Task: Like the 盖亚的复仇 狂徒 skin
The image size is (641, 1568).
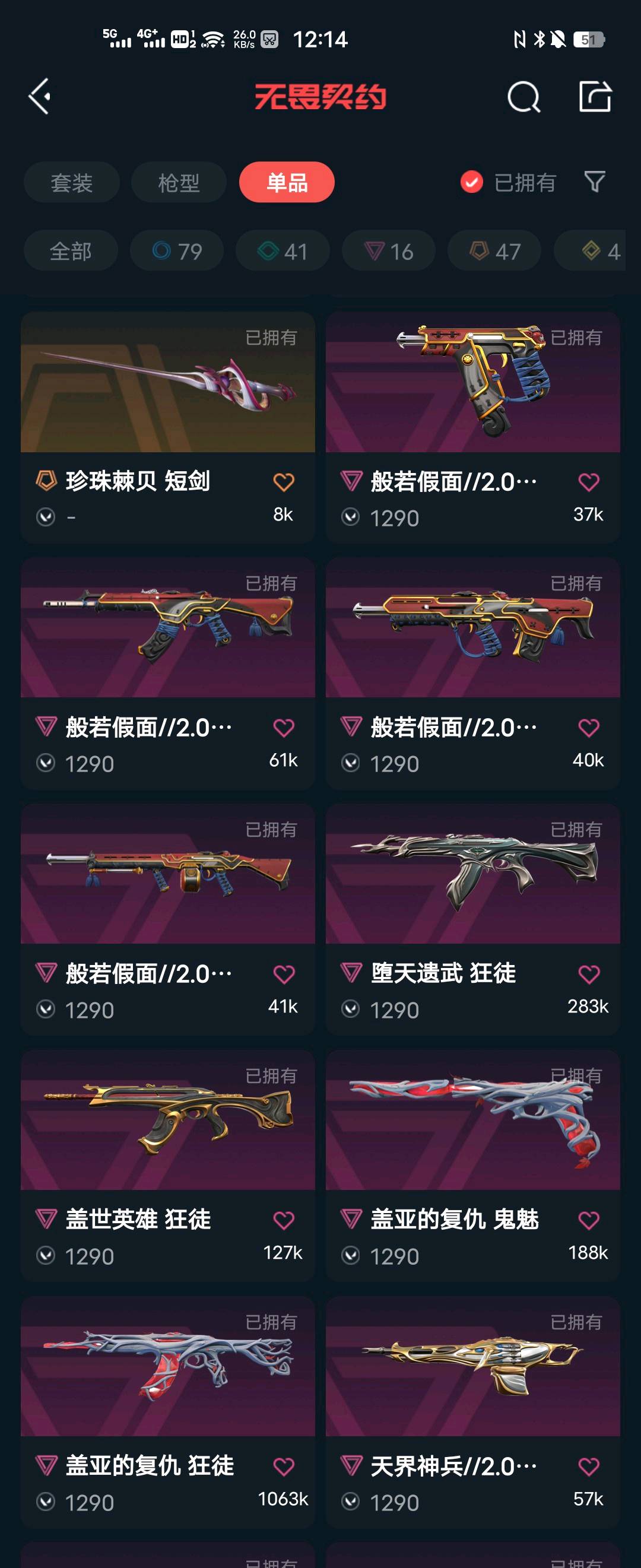Action: [283, 1467]
